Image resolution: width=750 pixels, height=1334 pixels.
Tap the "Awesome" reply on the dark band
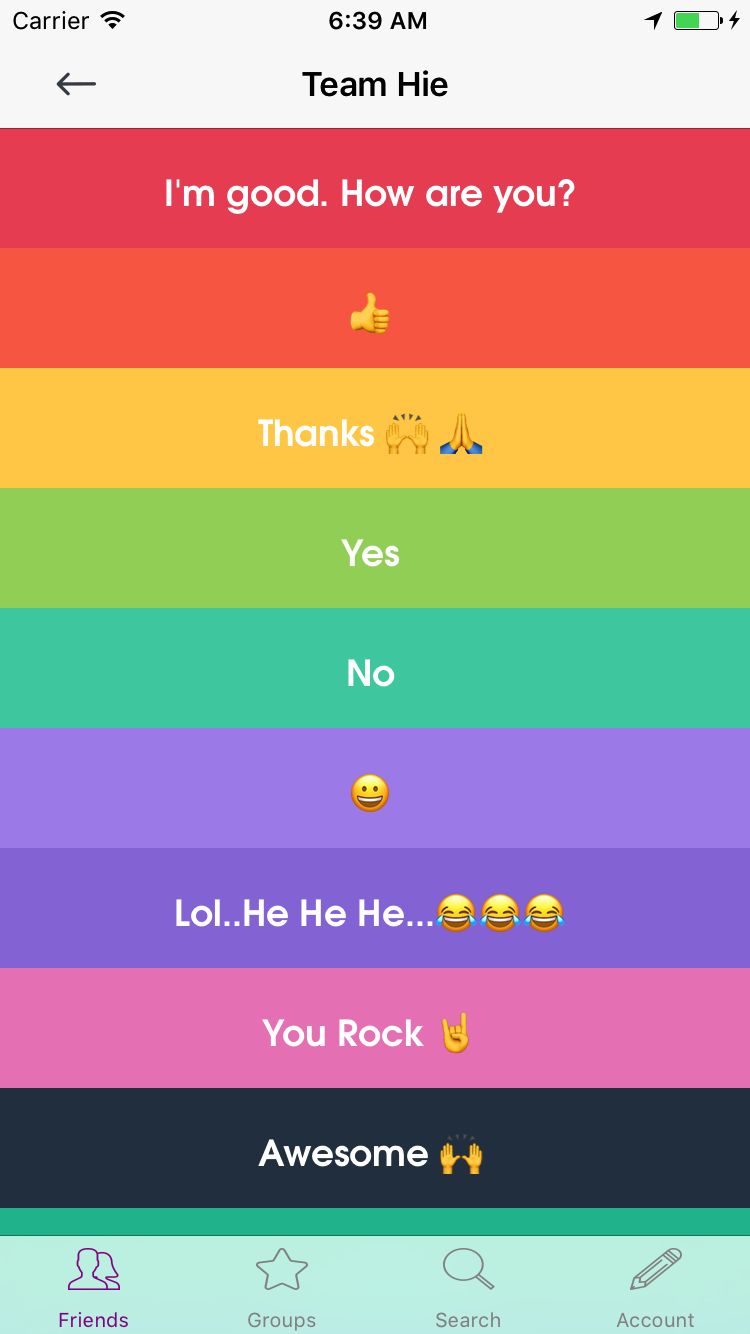pyautogui.click(x=371, y=1152)
